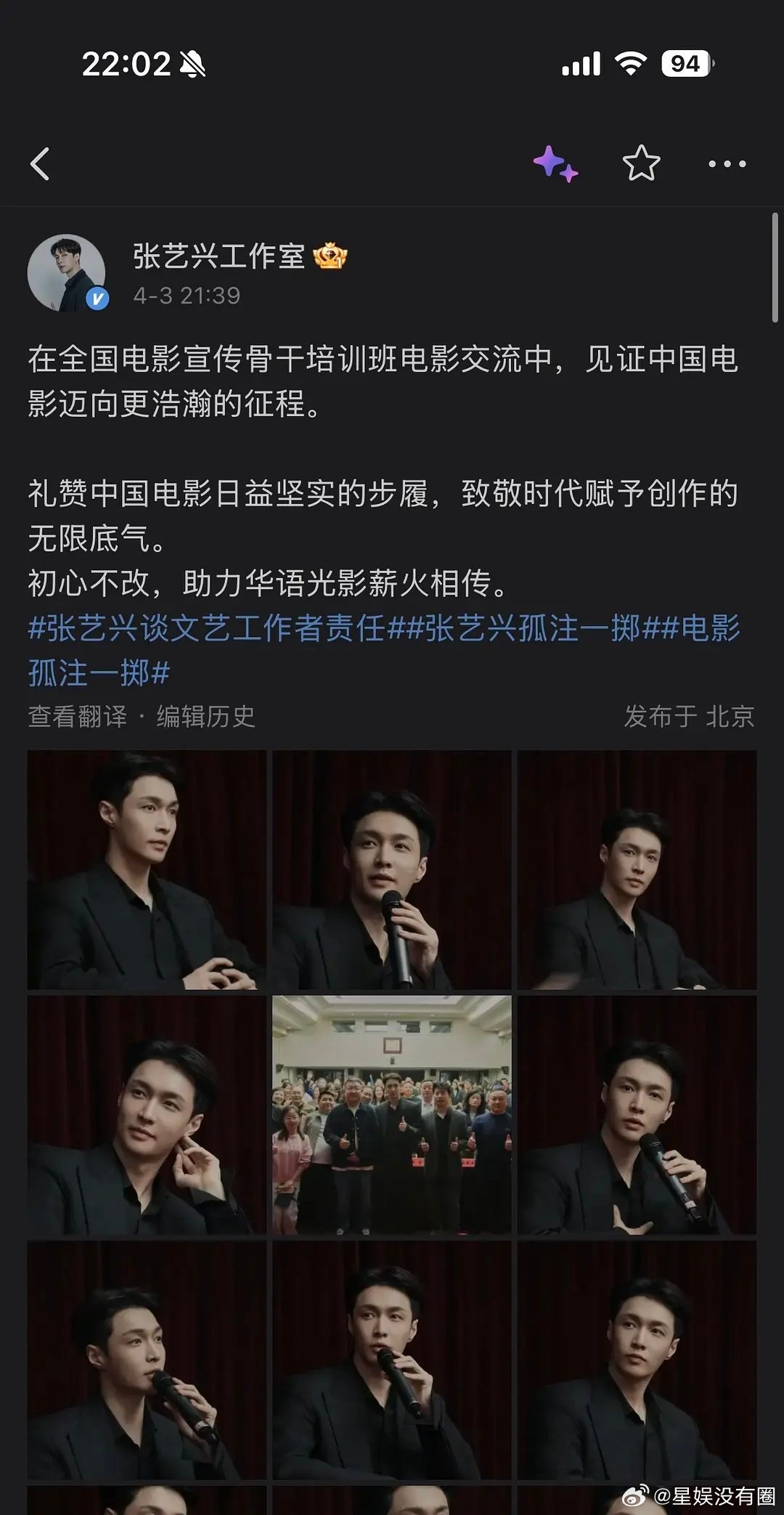784x1515 pixels.
Task: Tap the profile avatar picture
Action: pos(66,264)
